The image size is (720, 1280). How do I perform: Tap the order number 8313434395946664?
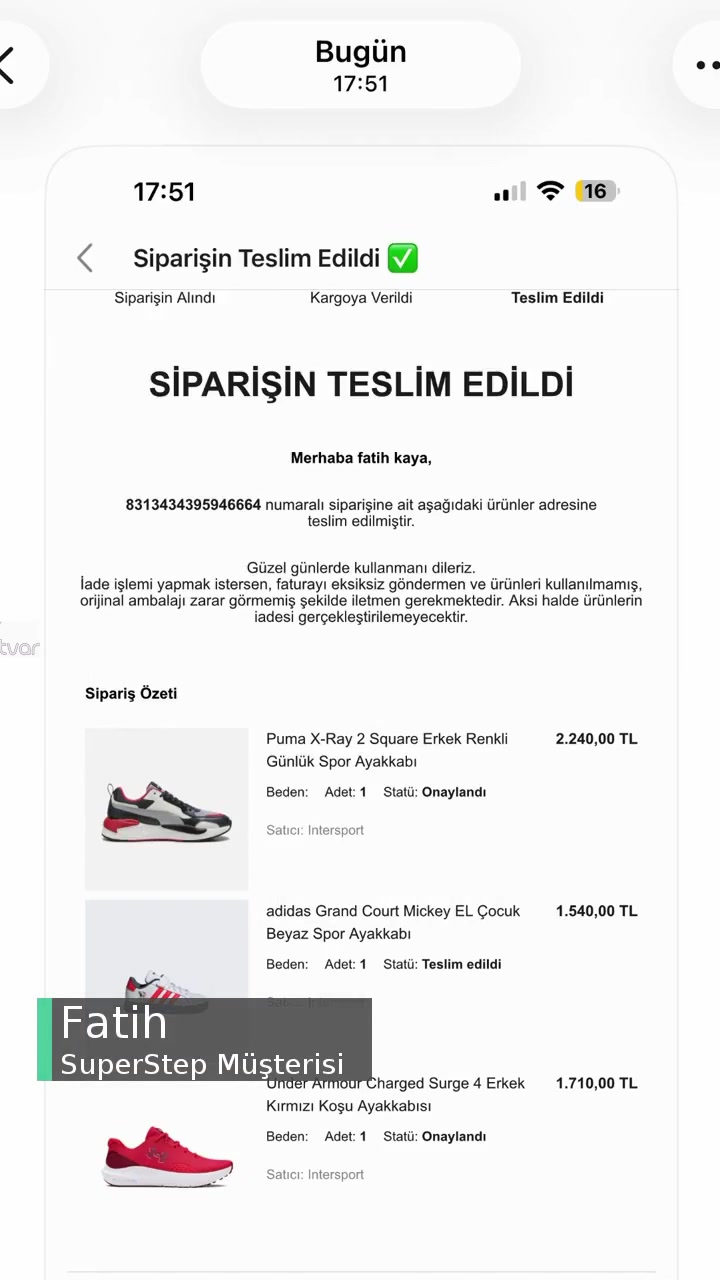(190, 505)
